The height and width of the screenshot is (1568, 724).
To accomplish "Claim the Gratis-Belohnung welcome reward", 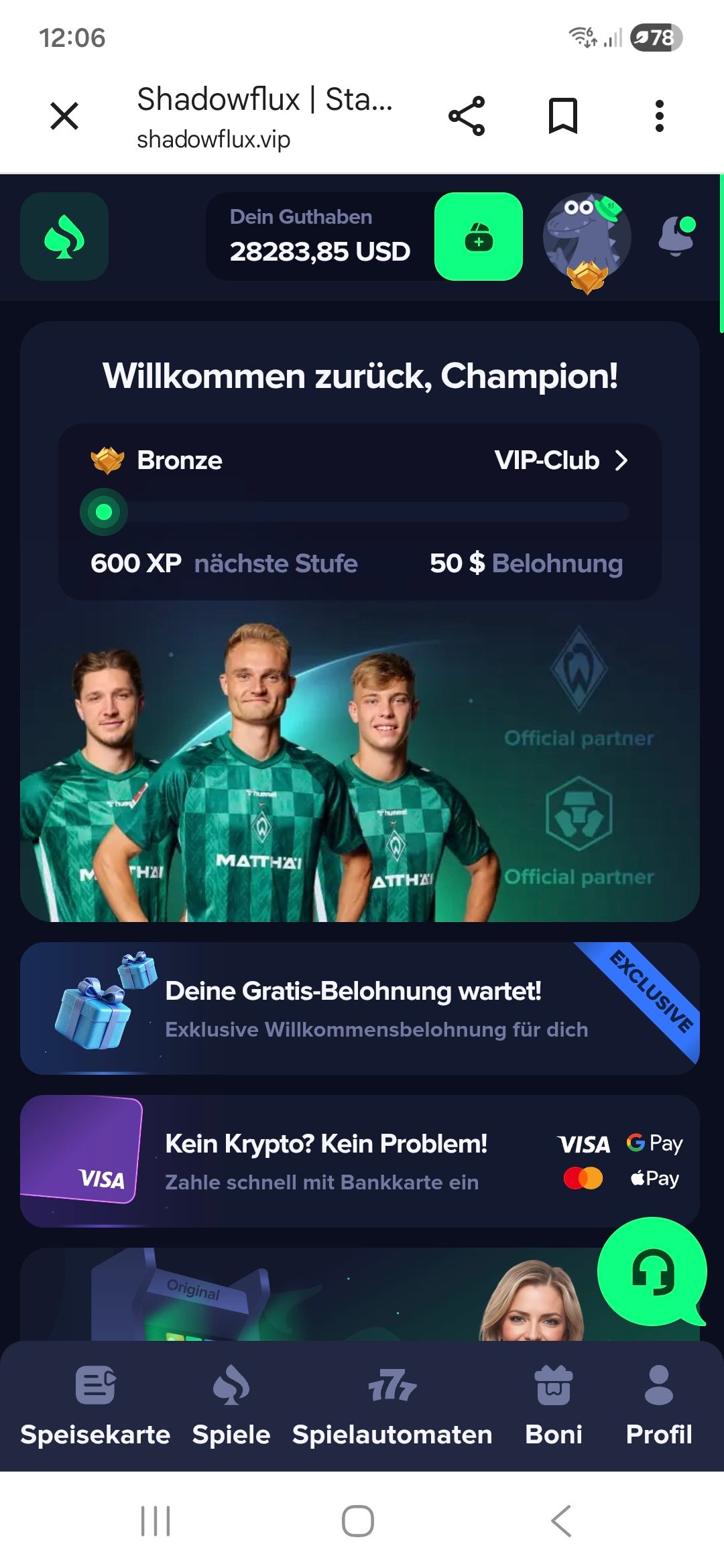I will coord(360,1008).
